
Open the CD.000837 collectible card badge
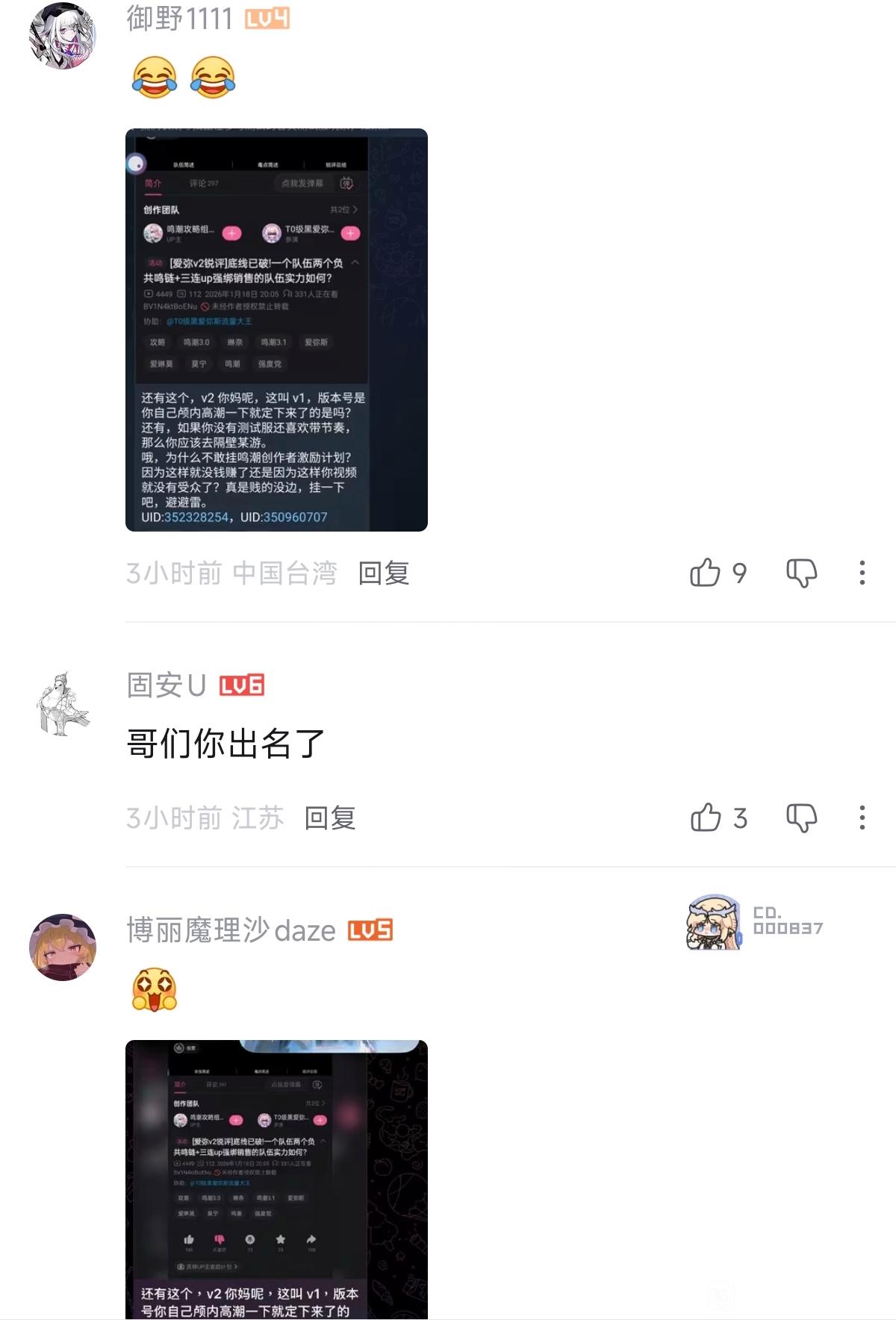[754, 923]
